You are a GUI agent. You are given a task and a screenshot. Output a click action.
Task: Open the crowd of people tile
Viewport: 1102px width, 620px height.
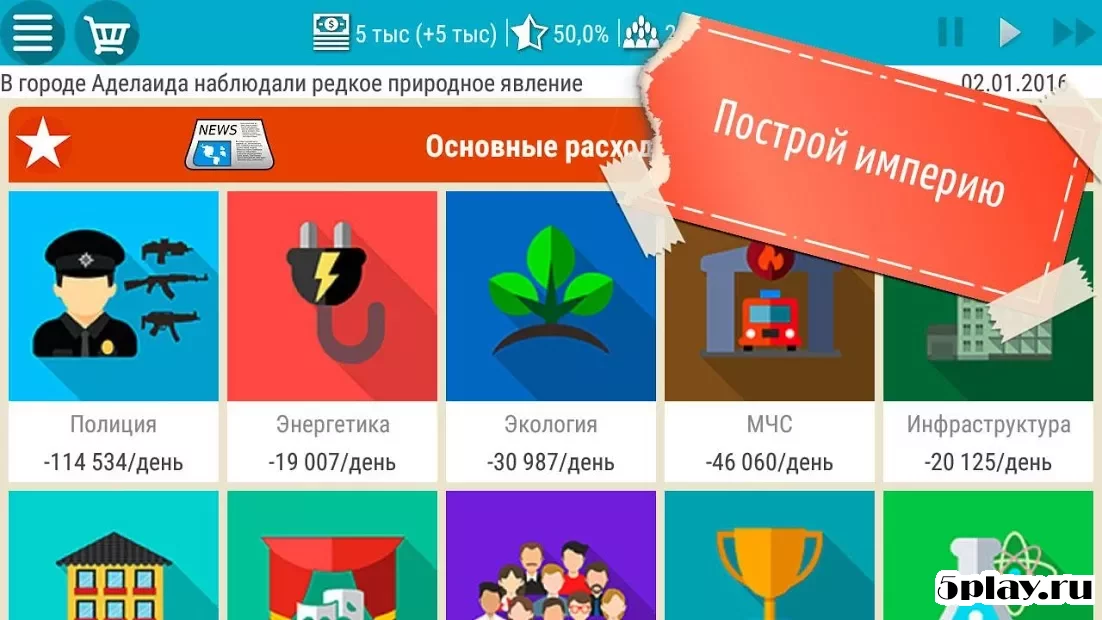[551, 560]
